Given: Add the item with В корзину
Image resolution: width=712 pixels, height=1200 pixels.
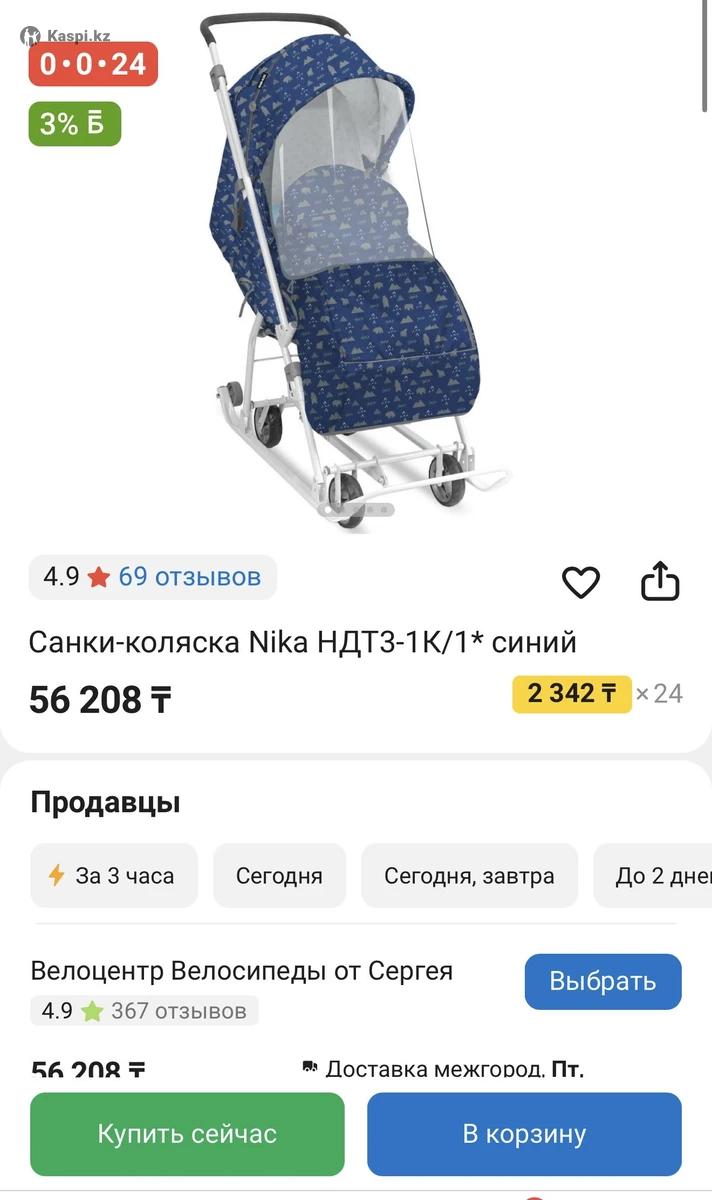Looking at the screenshot, I should [524, 1134].
